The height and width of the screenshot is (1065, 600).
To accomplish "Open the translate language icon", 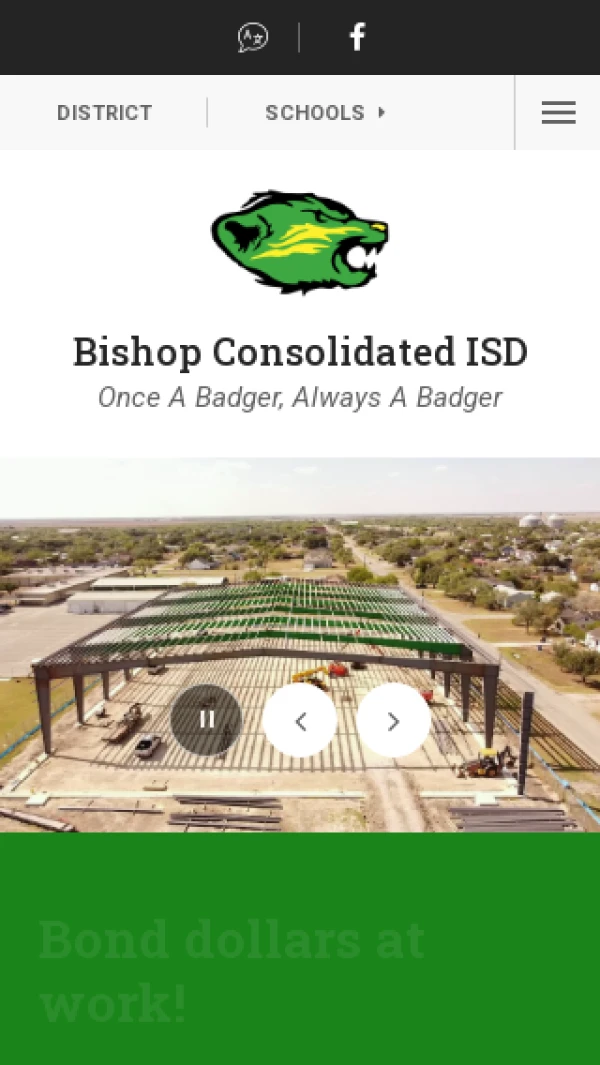I will click(253, 38).
